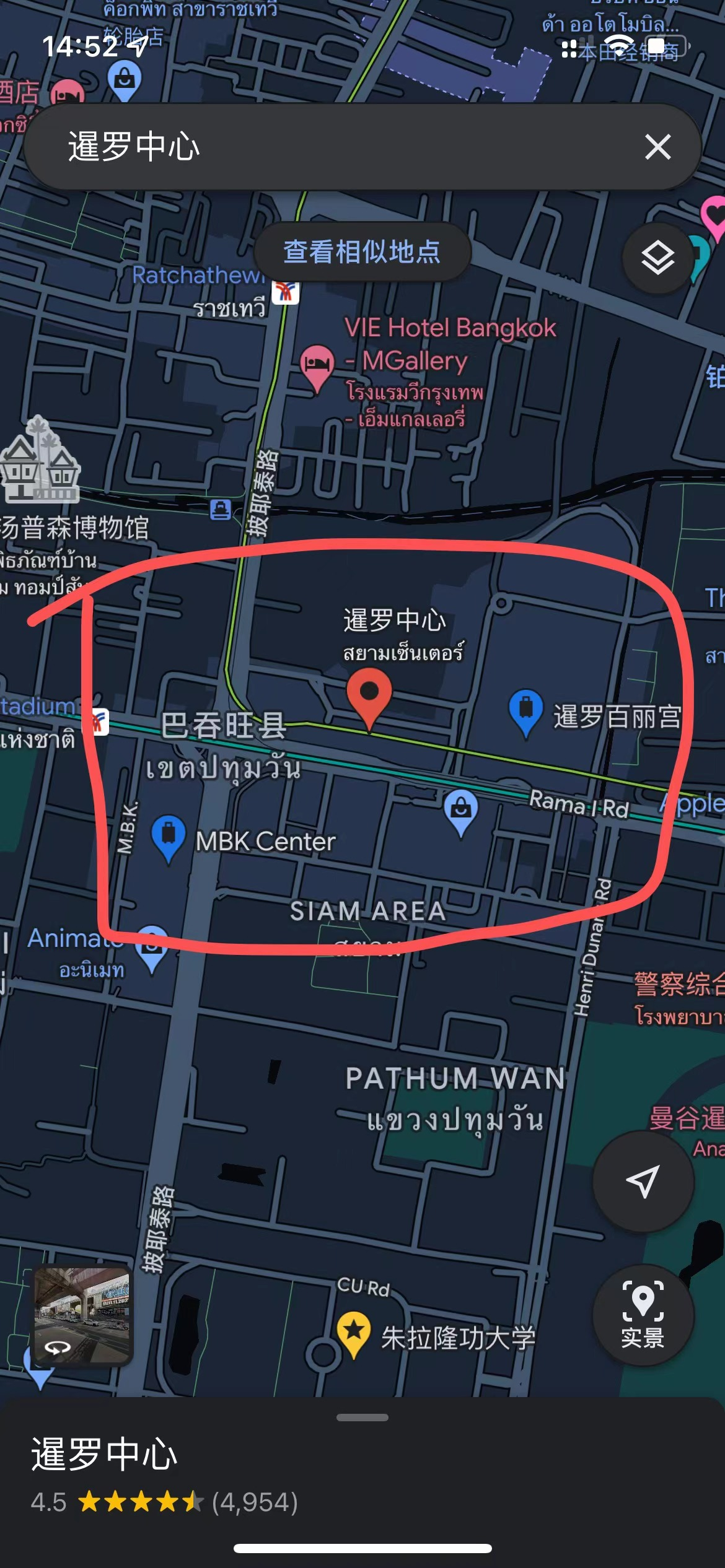Select the MBK Center map pin
Screen dimensions: 725x1568
pyautogui.click(x=169, y=836)
